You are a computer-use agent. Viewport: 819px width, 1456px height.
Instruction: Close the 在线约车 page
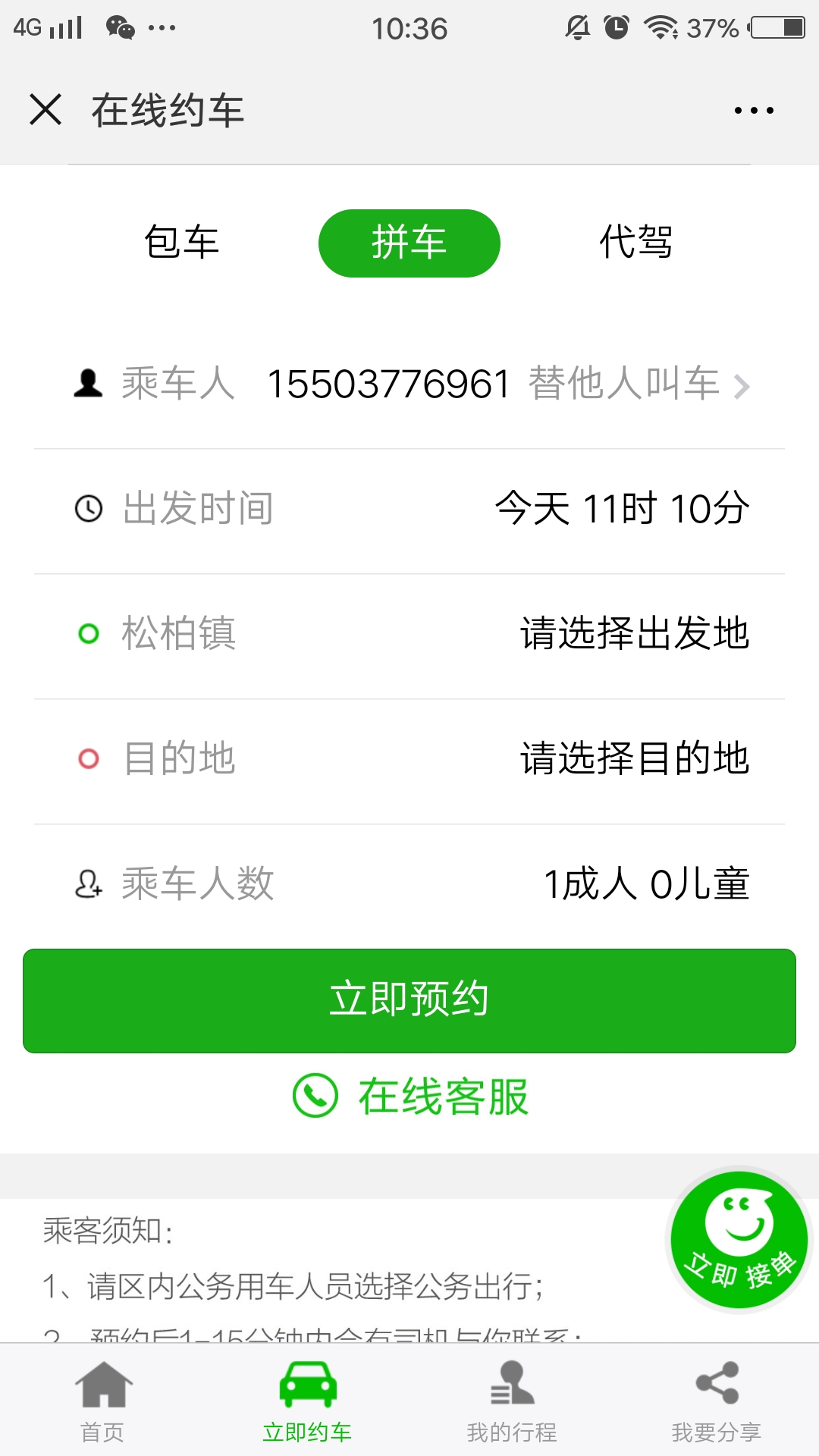45,110
